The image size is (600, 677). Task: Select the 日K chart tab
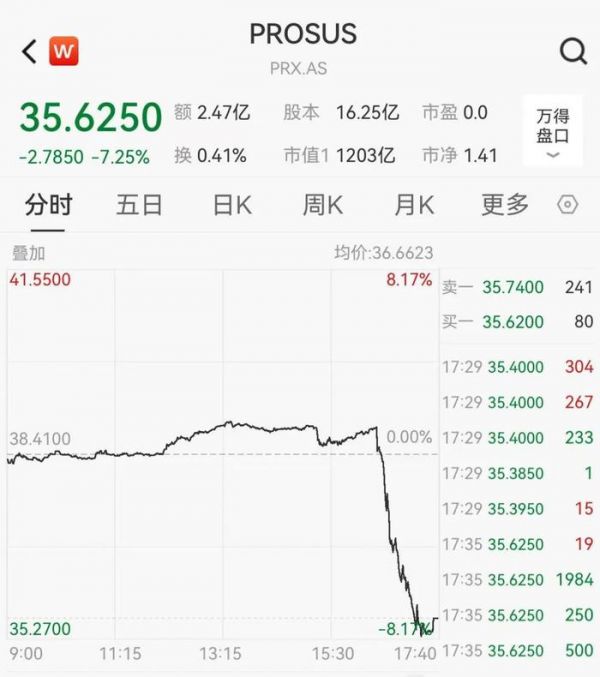pyautogui.click(x=232, y=205)
